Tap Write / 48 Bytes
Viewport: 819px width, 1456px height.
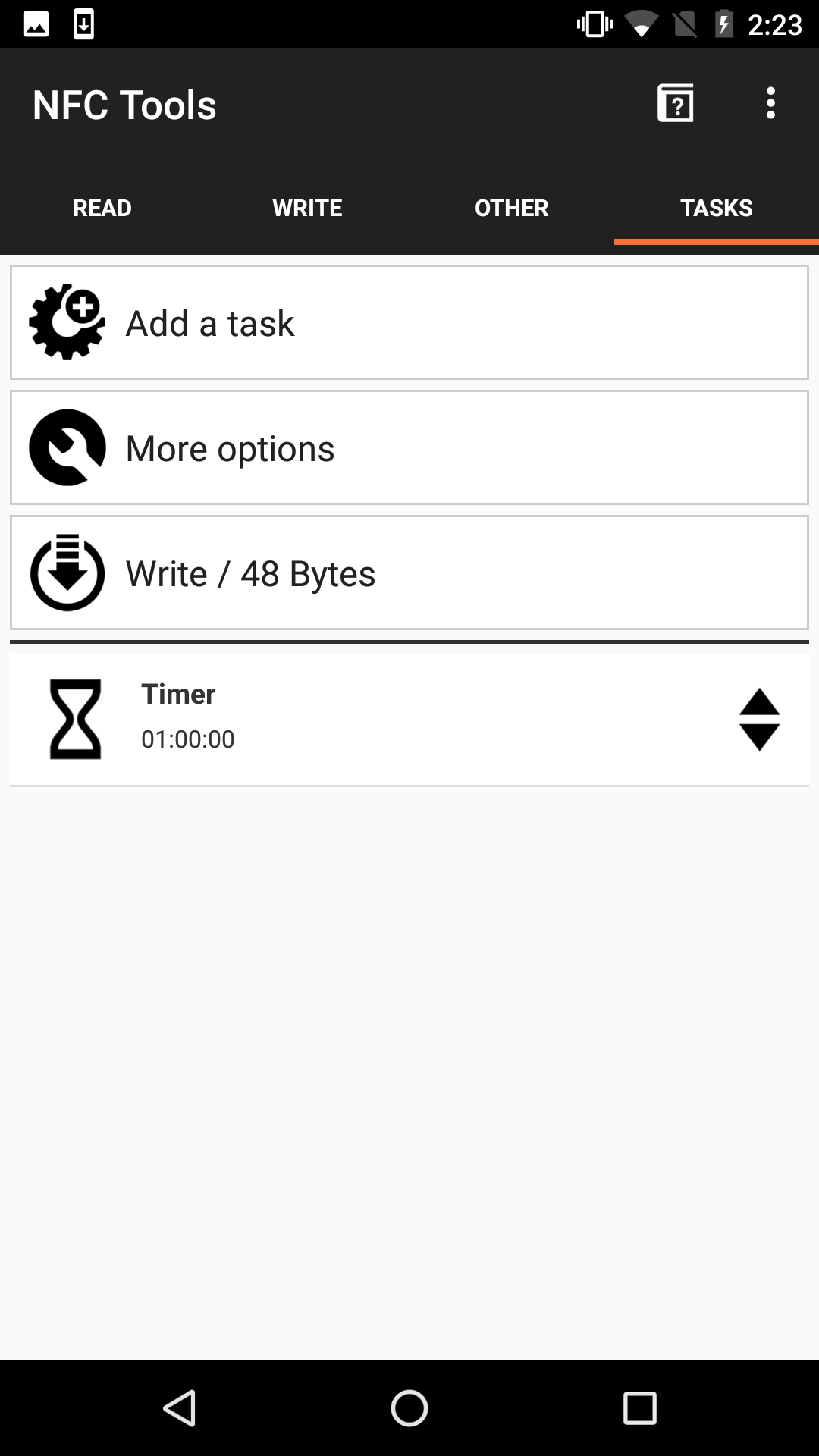(409, 573)
